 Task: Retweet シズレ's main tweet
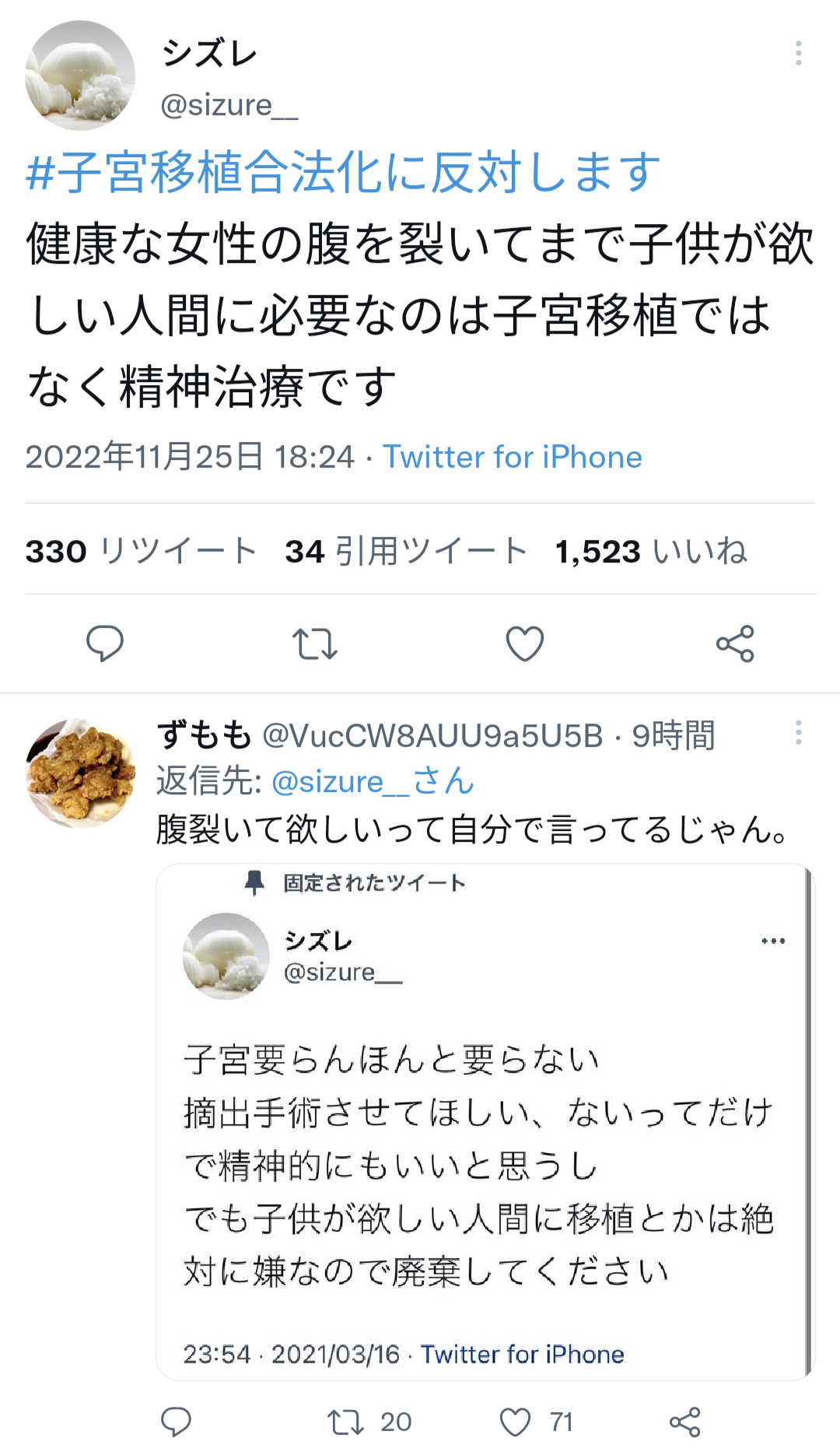[x=315, y=643]
